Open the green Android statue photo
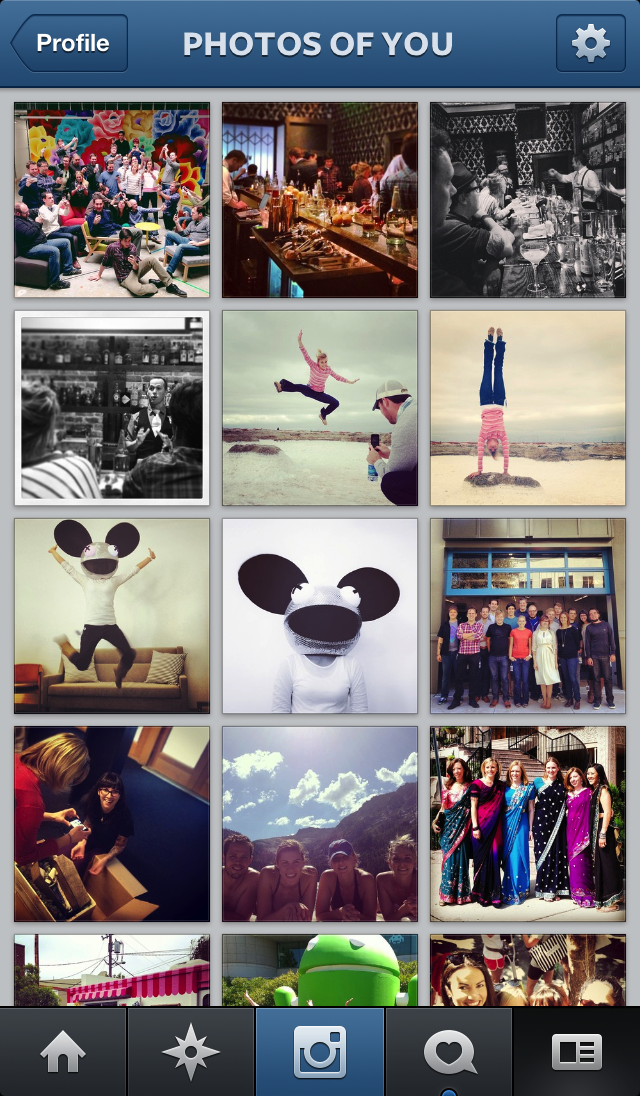 point(320,970)
